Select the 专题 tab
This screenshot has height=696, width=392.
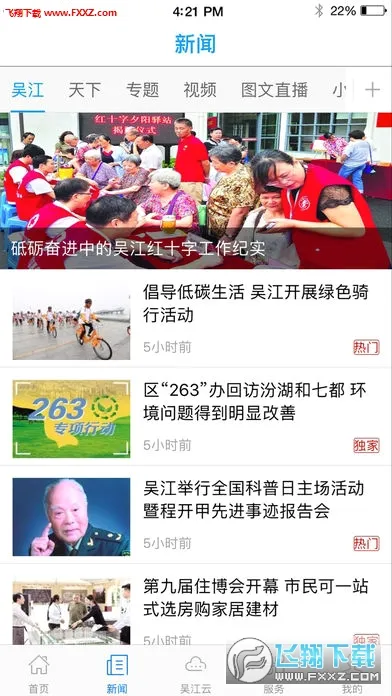point(143,90)
